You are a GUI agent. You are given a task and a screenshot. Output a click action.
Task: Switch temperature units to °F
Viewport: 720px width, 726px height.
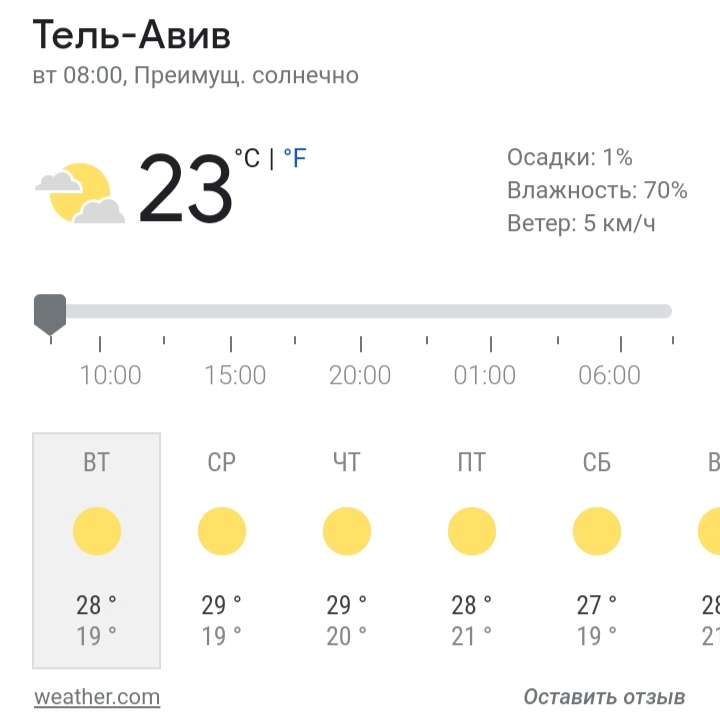point(295,158)
